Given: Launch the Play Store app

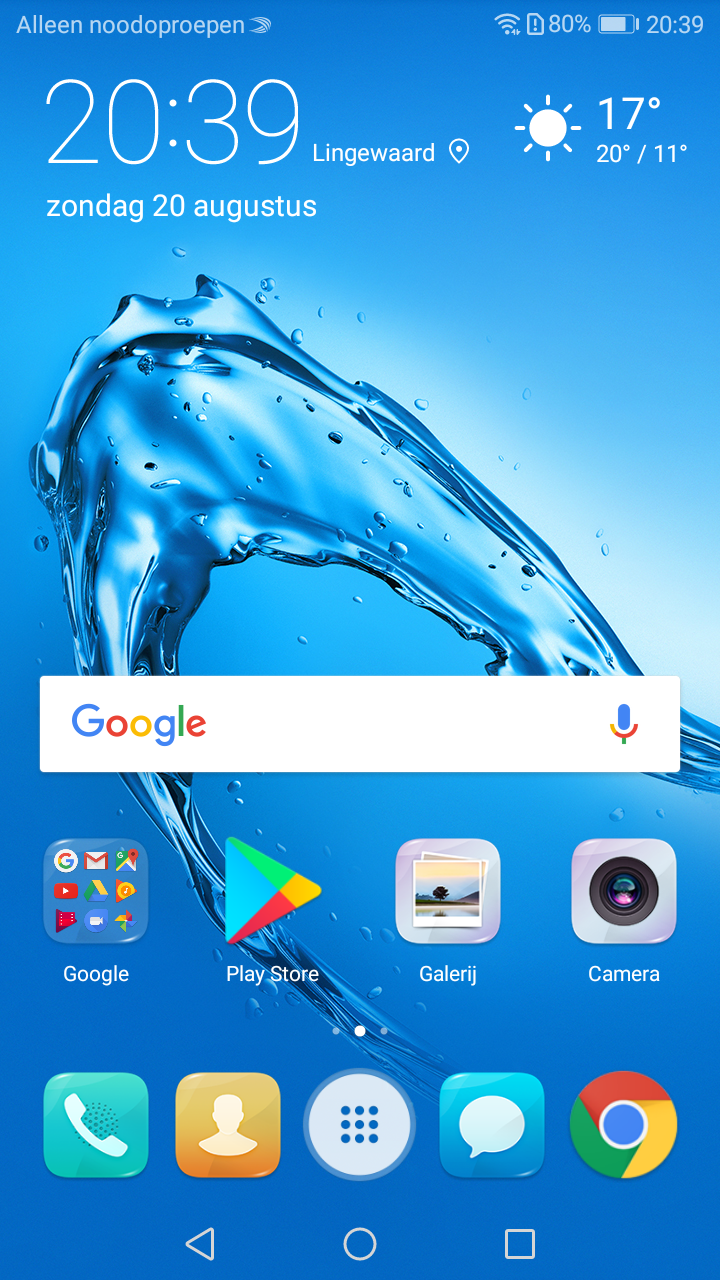Looking at the screenshot, I should [272, 891].
